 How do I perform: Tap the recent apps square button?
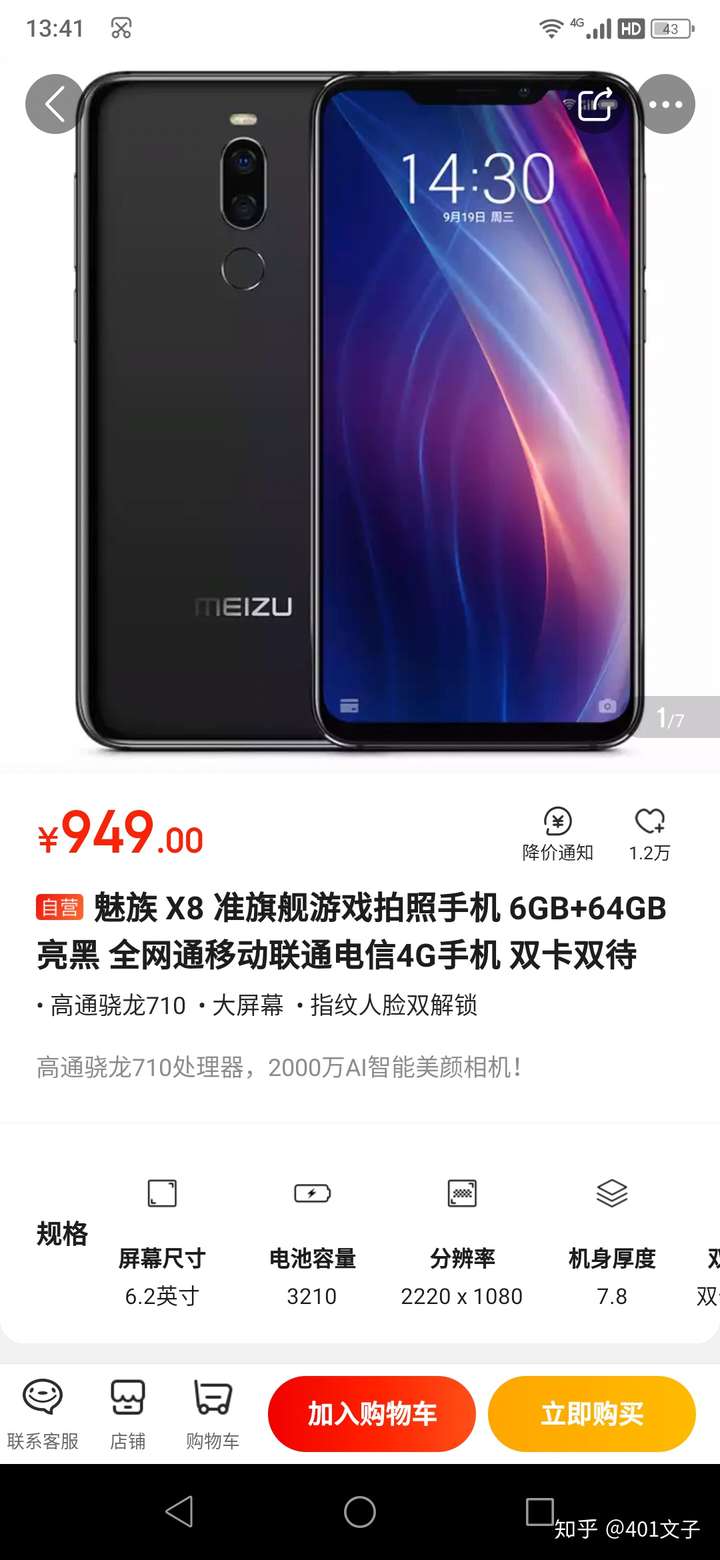click(539, 1514)
